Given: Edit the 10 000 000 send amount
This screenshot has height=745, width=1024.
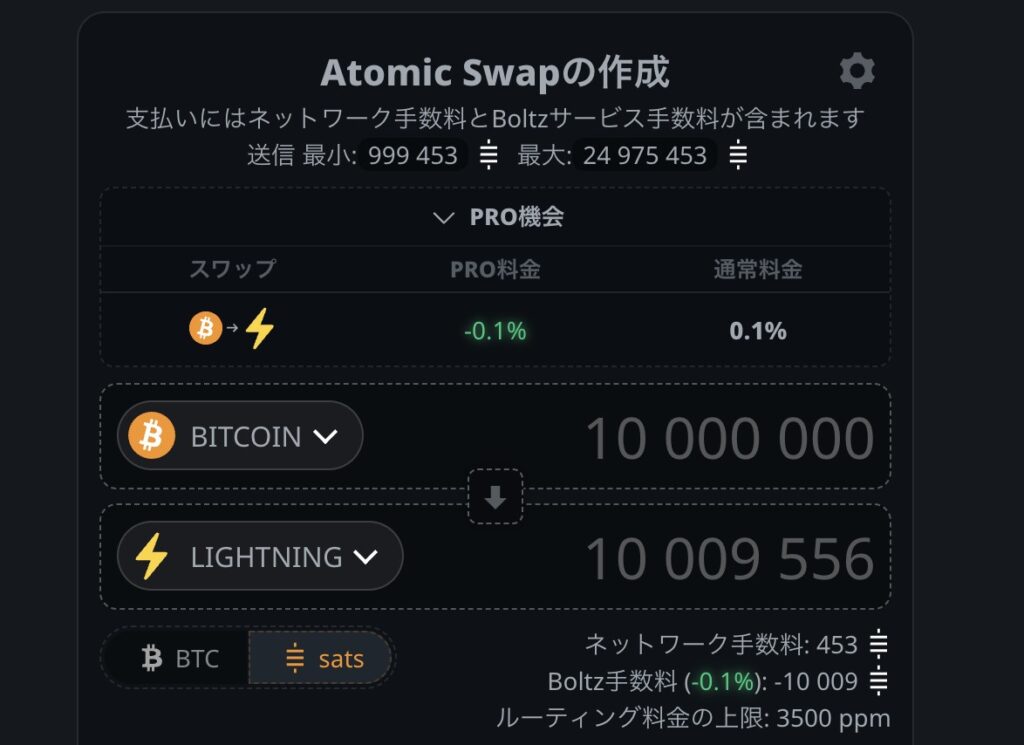Looking at the screenshot, I should click(728, 438).
